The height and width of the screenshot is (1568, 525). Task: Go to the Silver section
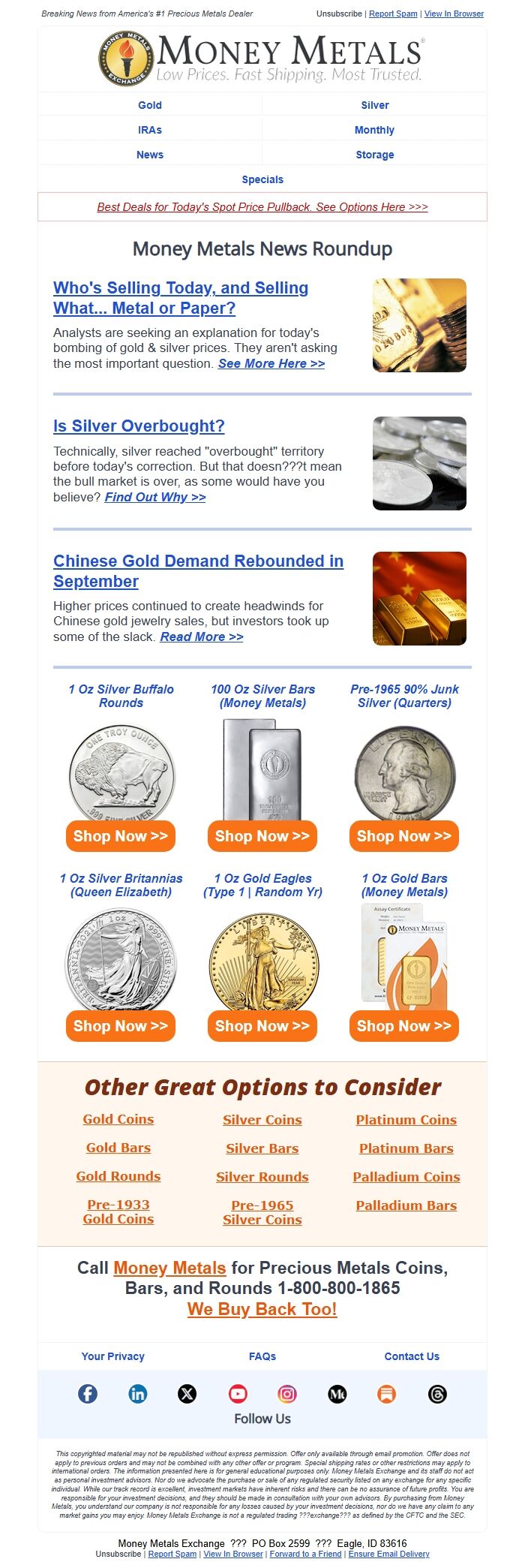click(374, 105)
